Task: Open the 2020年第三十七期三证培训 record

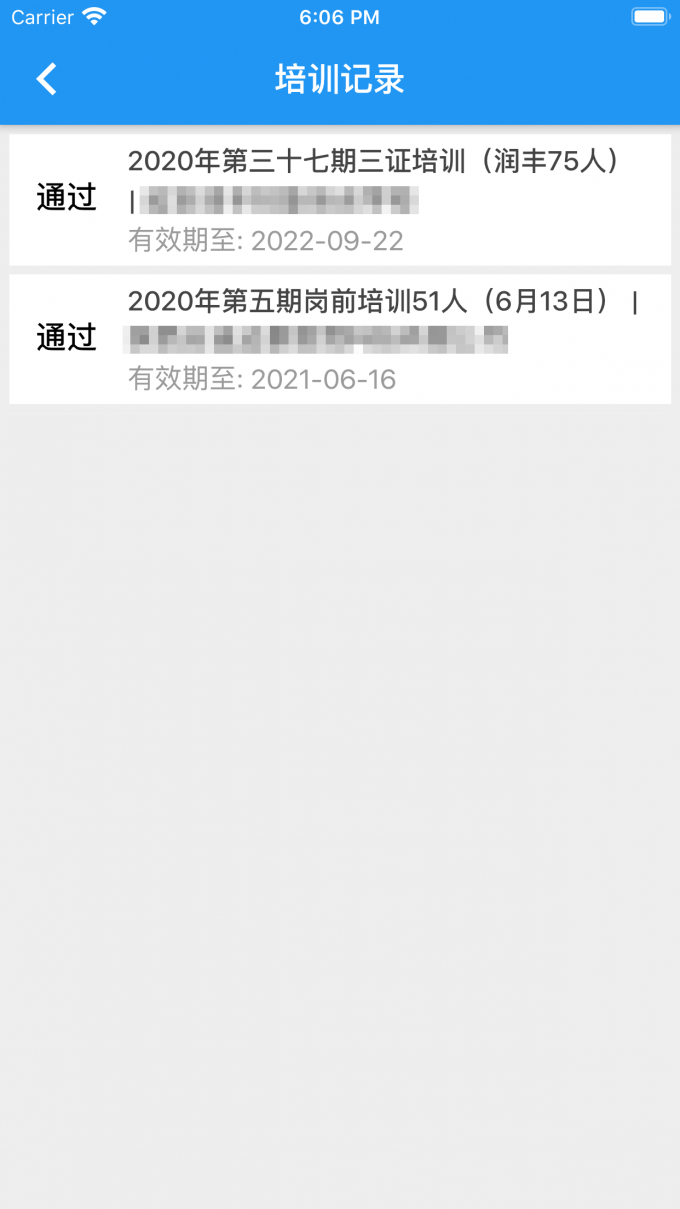Action: coord(340,200)
